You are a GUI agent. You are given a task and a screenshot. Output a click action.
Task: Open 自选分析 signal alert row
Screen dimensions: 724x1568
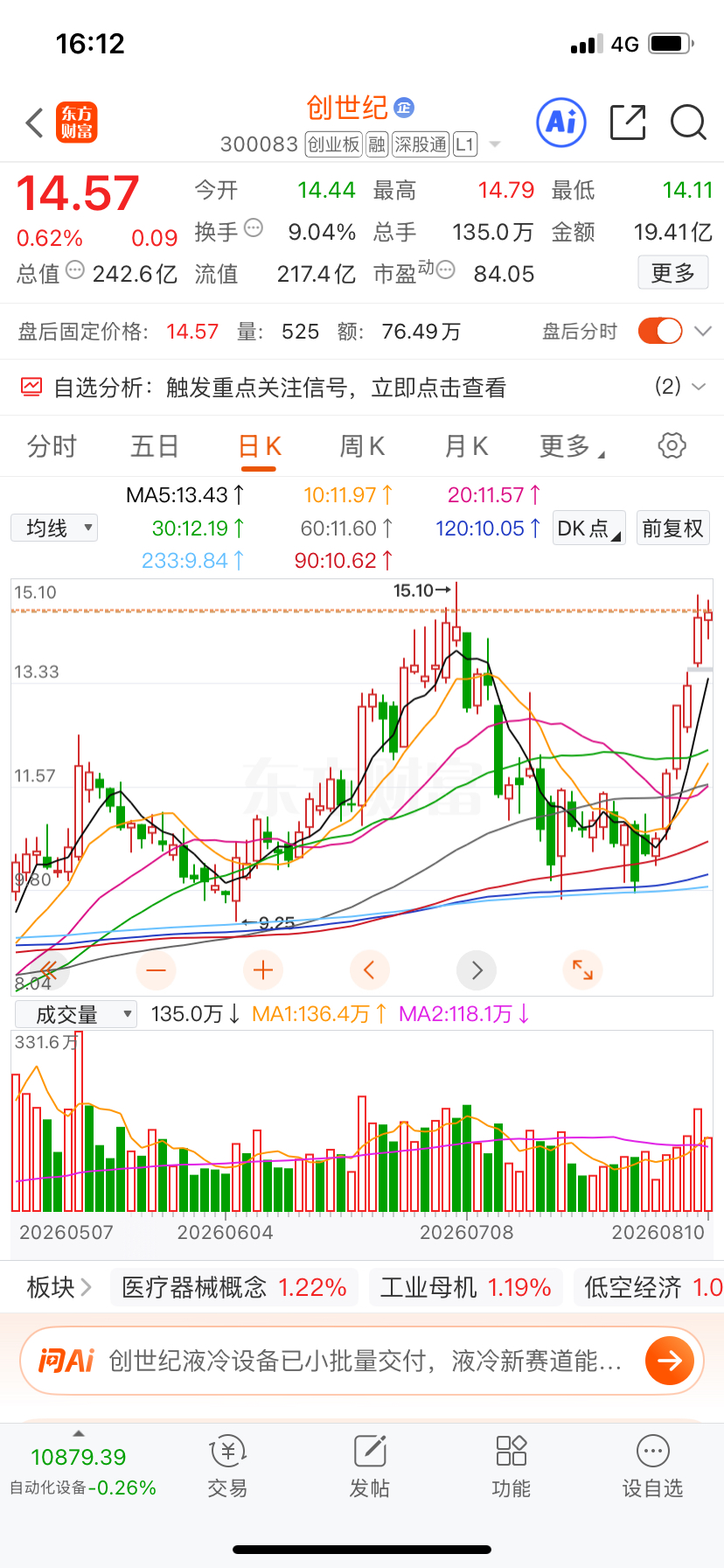tap(362, 387)
